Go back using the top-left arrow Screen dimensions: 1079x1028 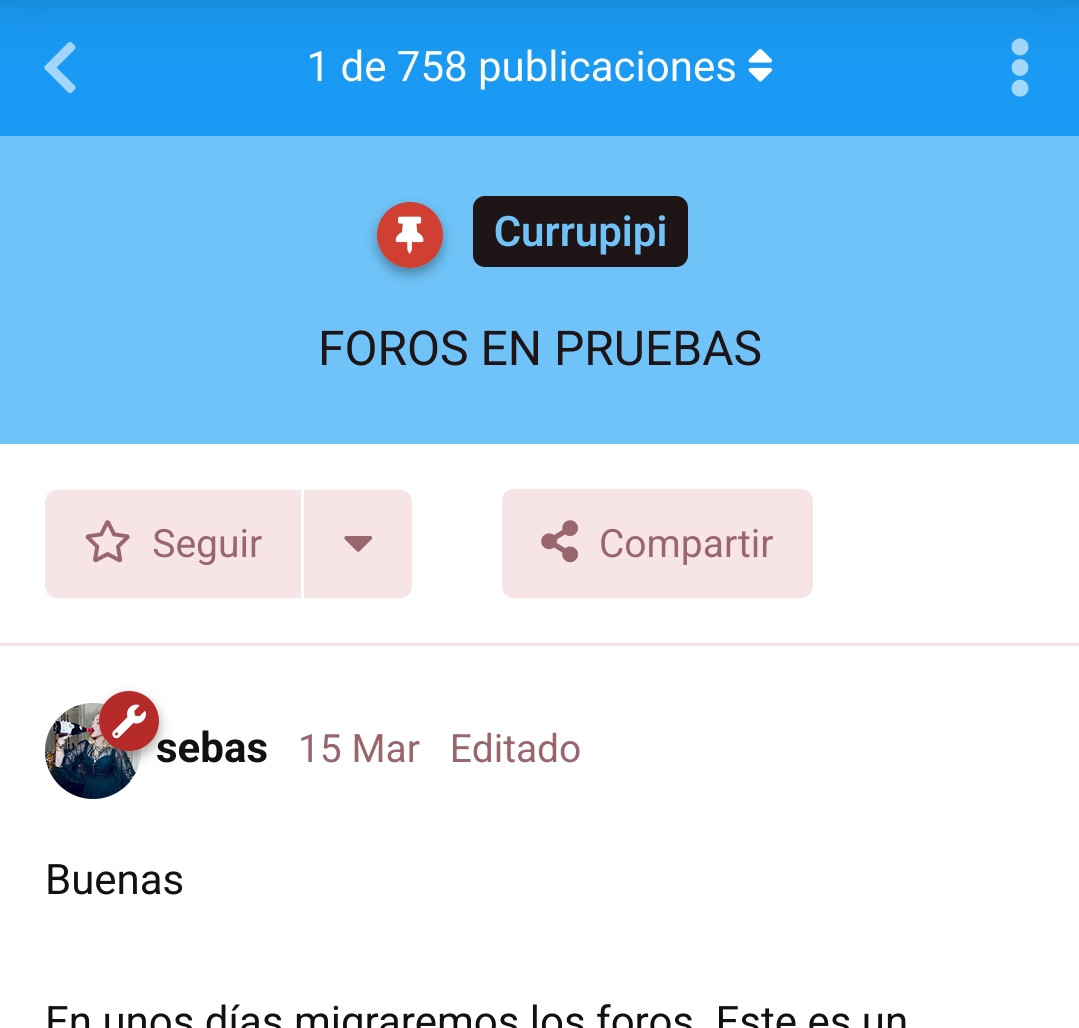(61, 68)
